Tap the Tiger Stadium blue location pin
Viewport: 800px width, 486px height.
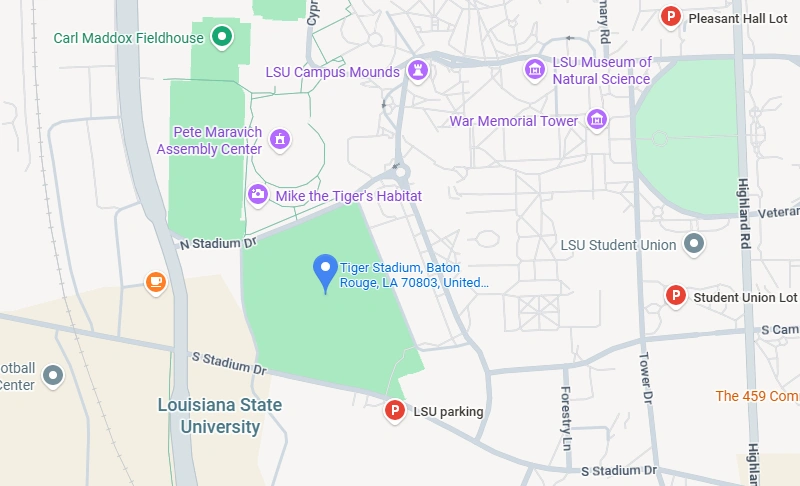coord(325,268)
